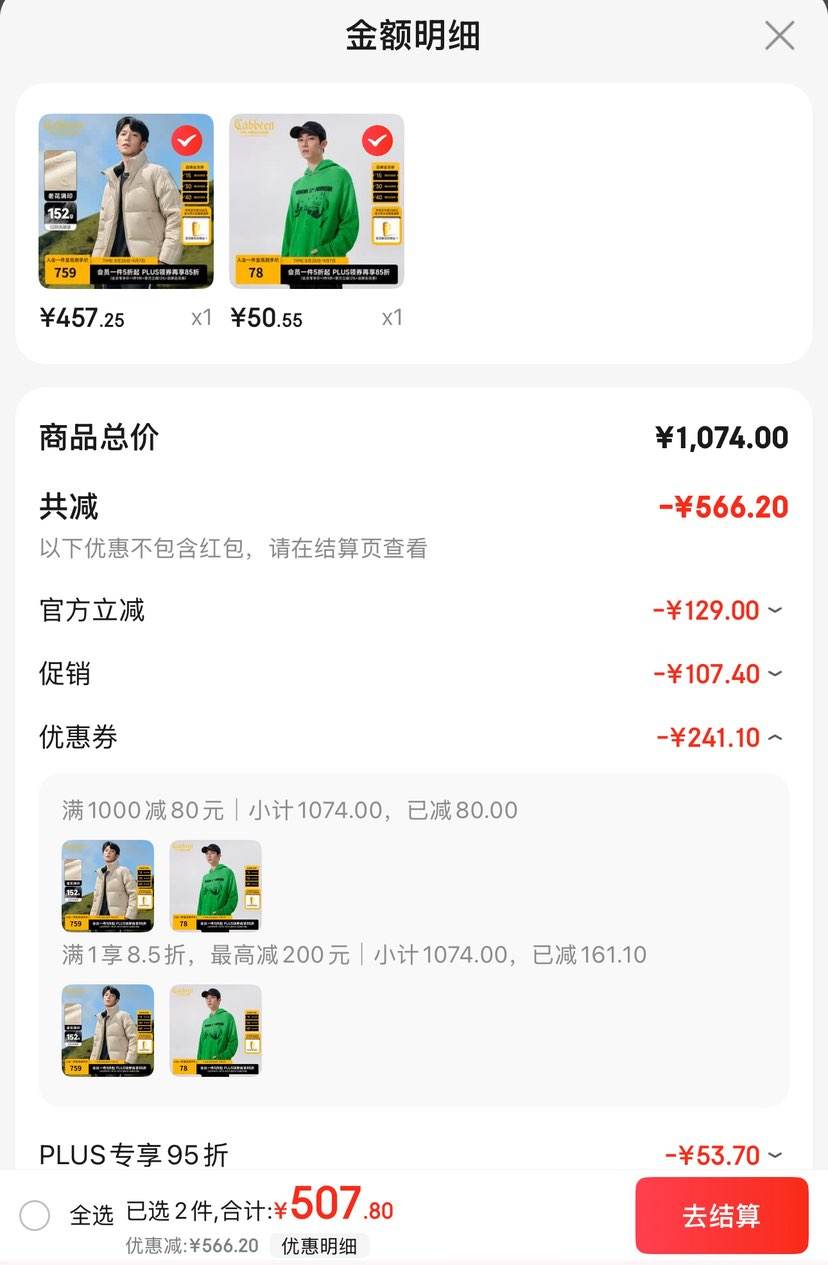Tap the 优惠明细 chip in the bottom bar

point(319,1246)
